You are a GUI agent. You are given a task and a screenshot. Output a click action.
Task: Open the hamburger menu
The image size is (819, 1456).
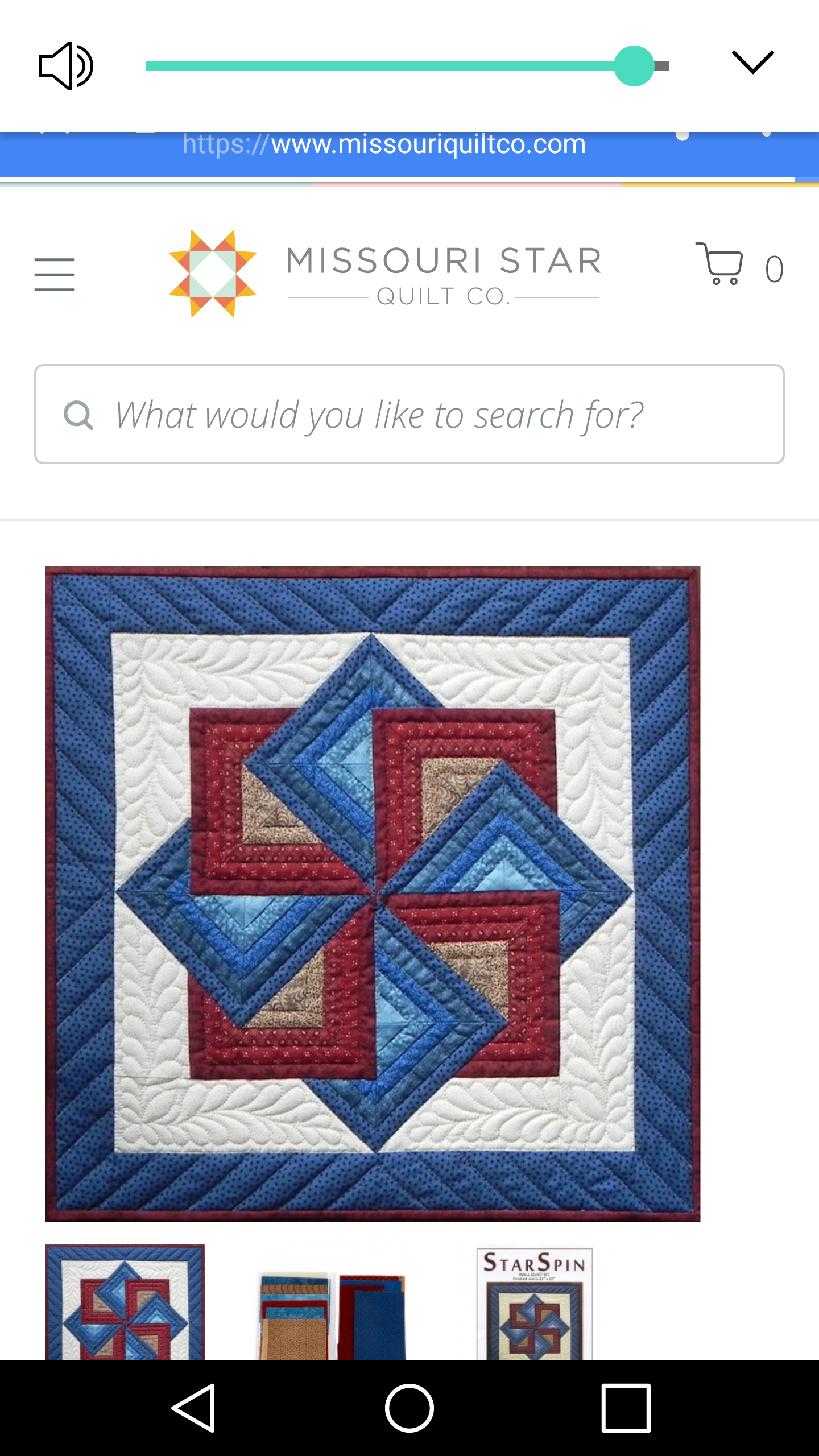pyautogui.click(x=54, y=274)
